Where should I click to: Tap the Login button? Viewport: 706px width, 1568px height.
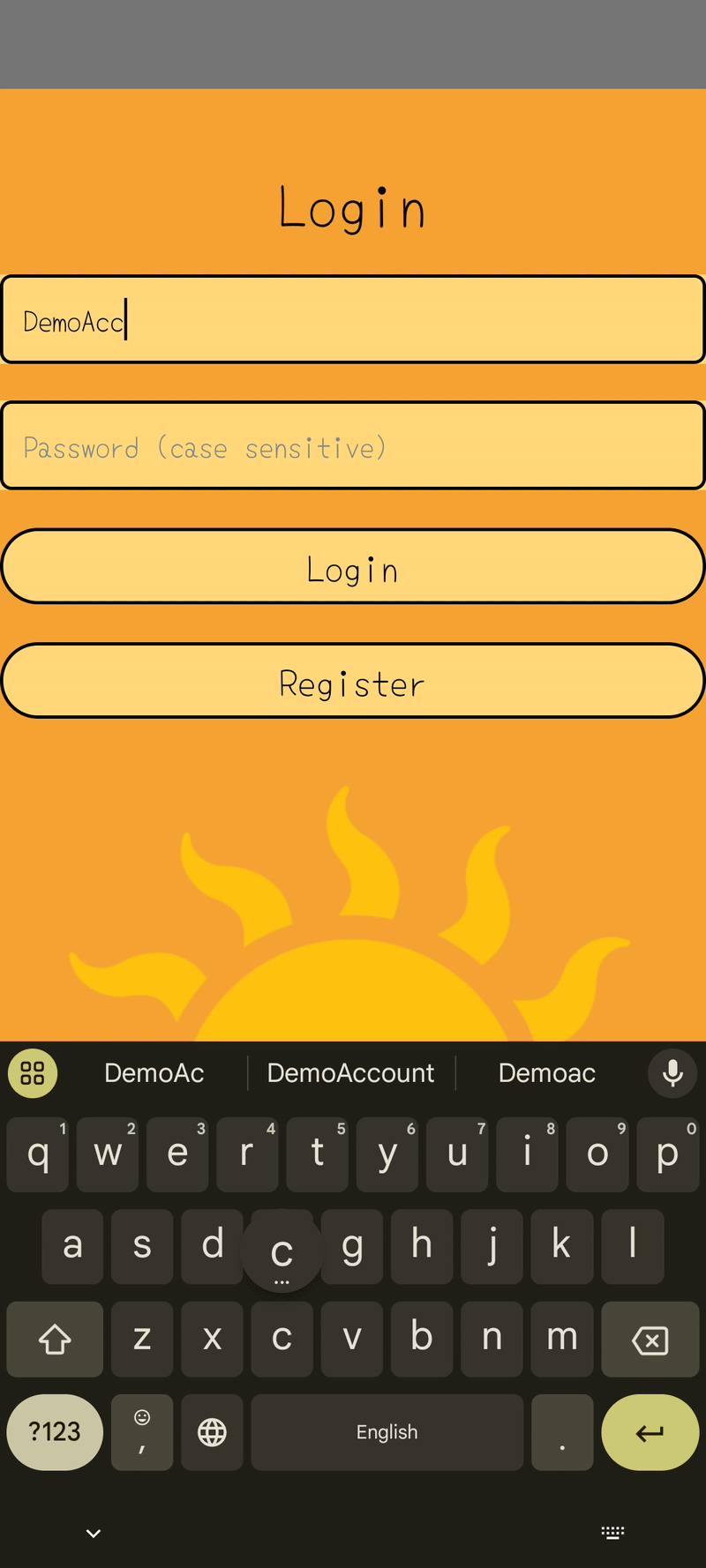(353, 567)
